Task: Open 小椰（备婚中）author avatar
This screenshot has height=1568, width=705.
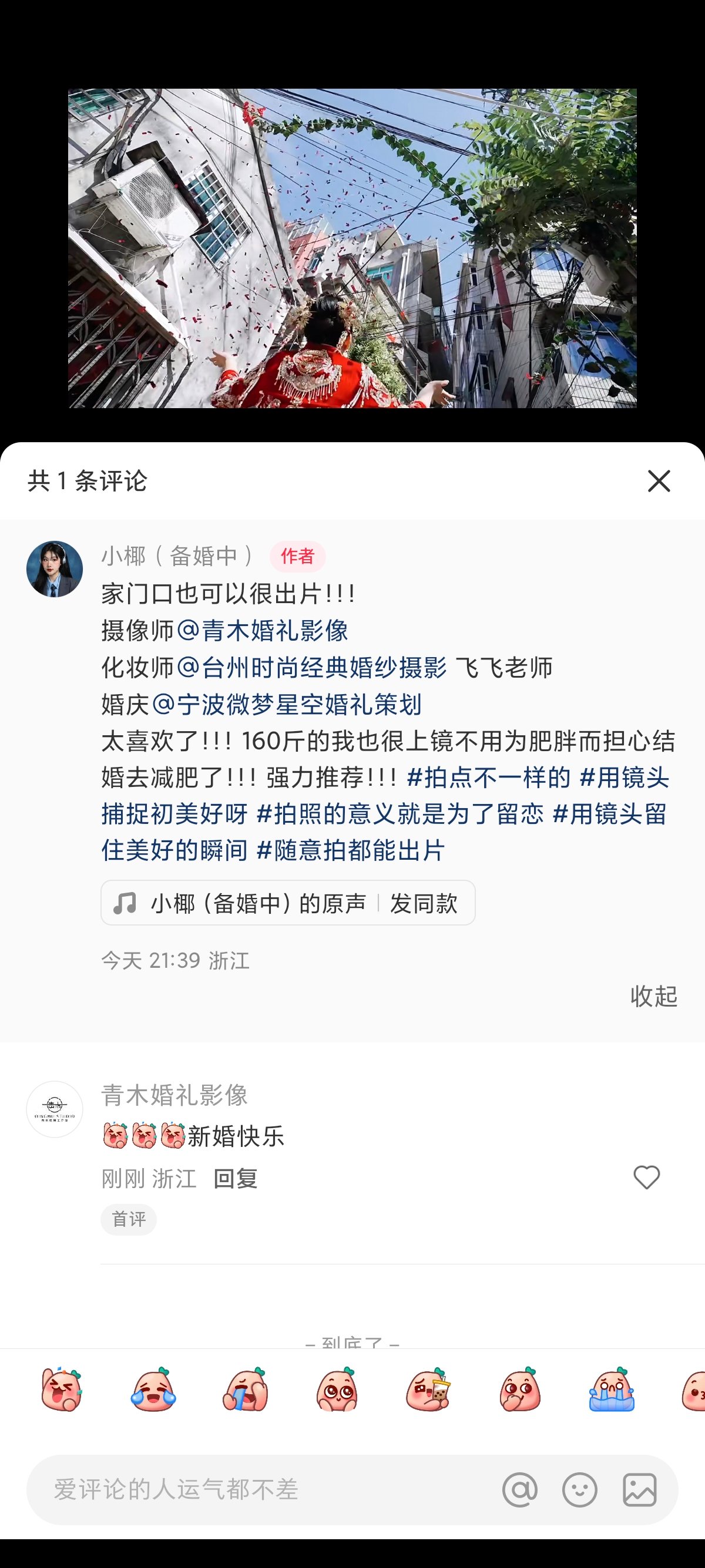Action: pyautogui.click(x=54, y=568)
